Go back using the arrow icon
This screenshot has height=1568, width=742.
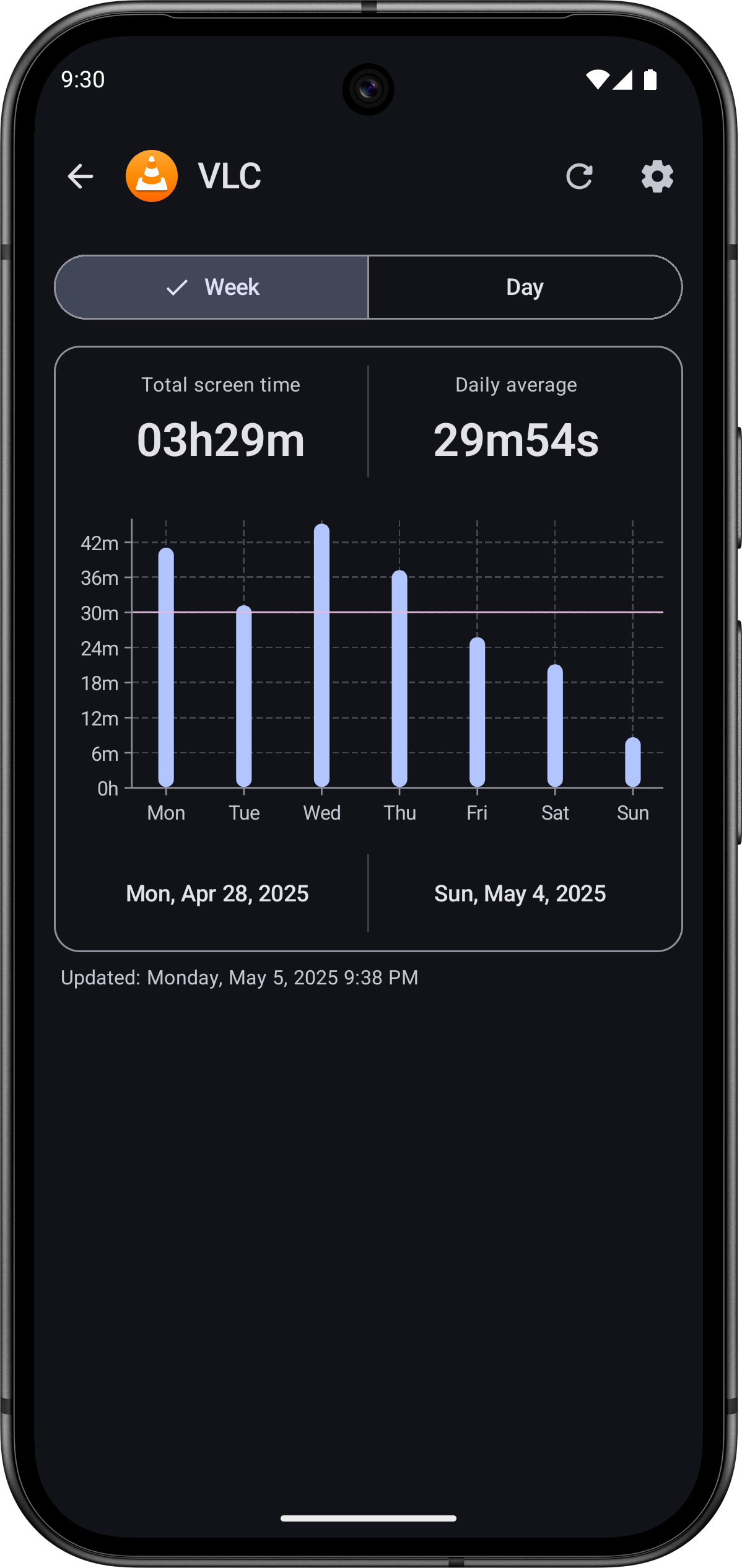tap(81, 177)
